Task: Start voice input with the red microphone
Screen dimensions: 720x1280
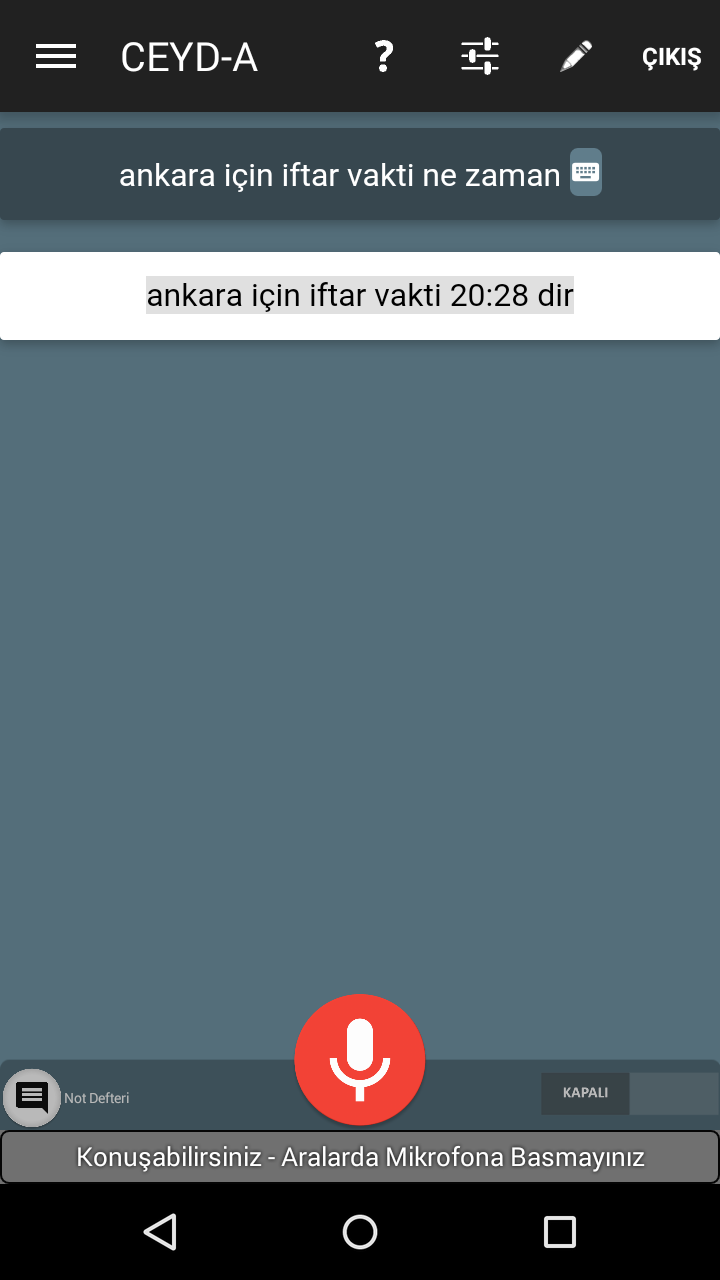Action: tap(360, 1060)
